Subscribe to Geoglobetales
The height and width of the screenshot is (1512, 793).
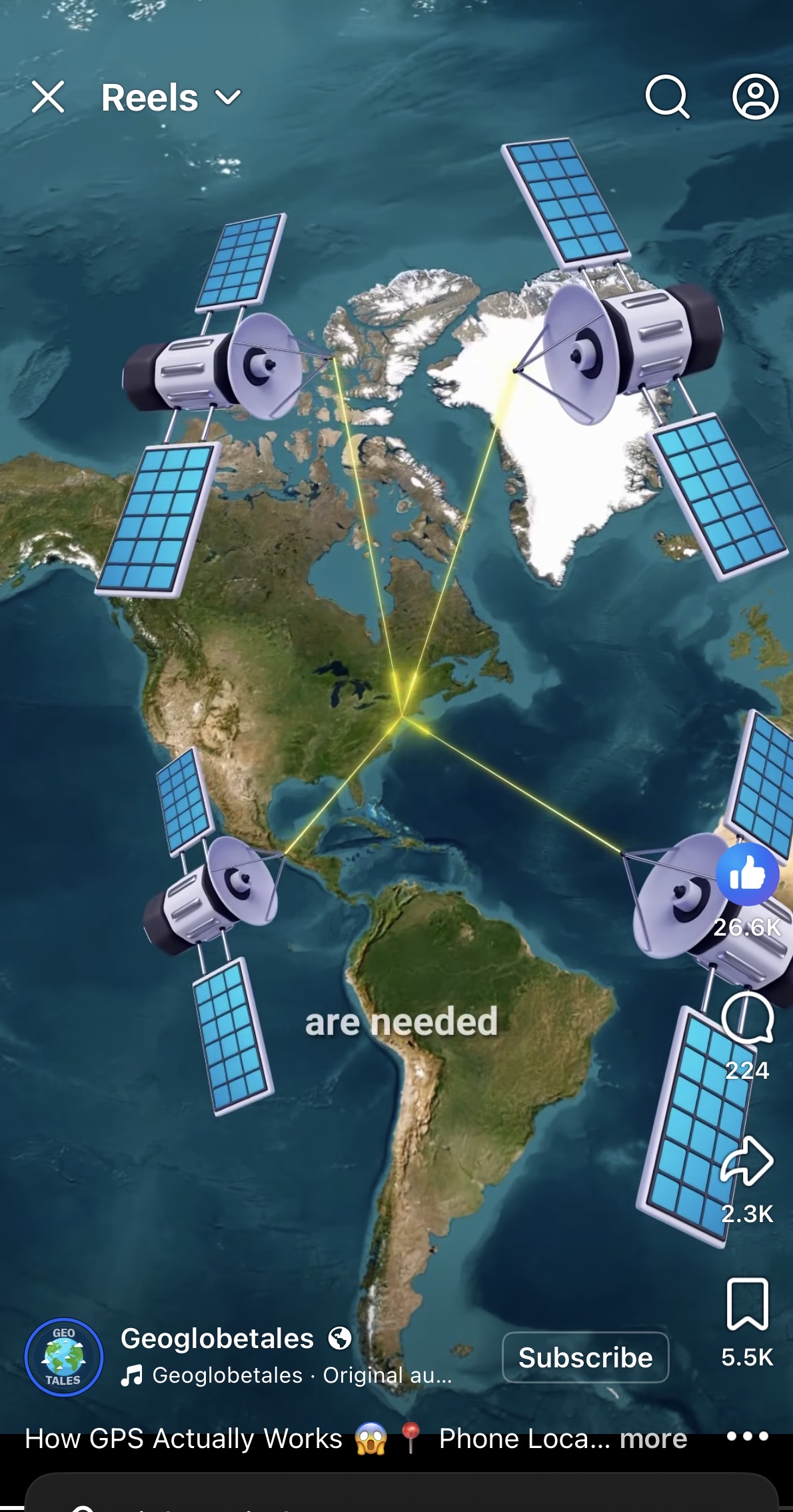pos(585,1357)
